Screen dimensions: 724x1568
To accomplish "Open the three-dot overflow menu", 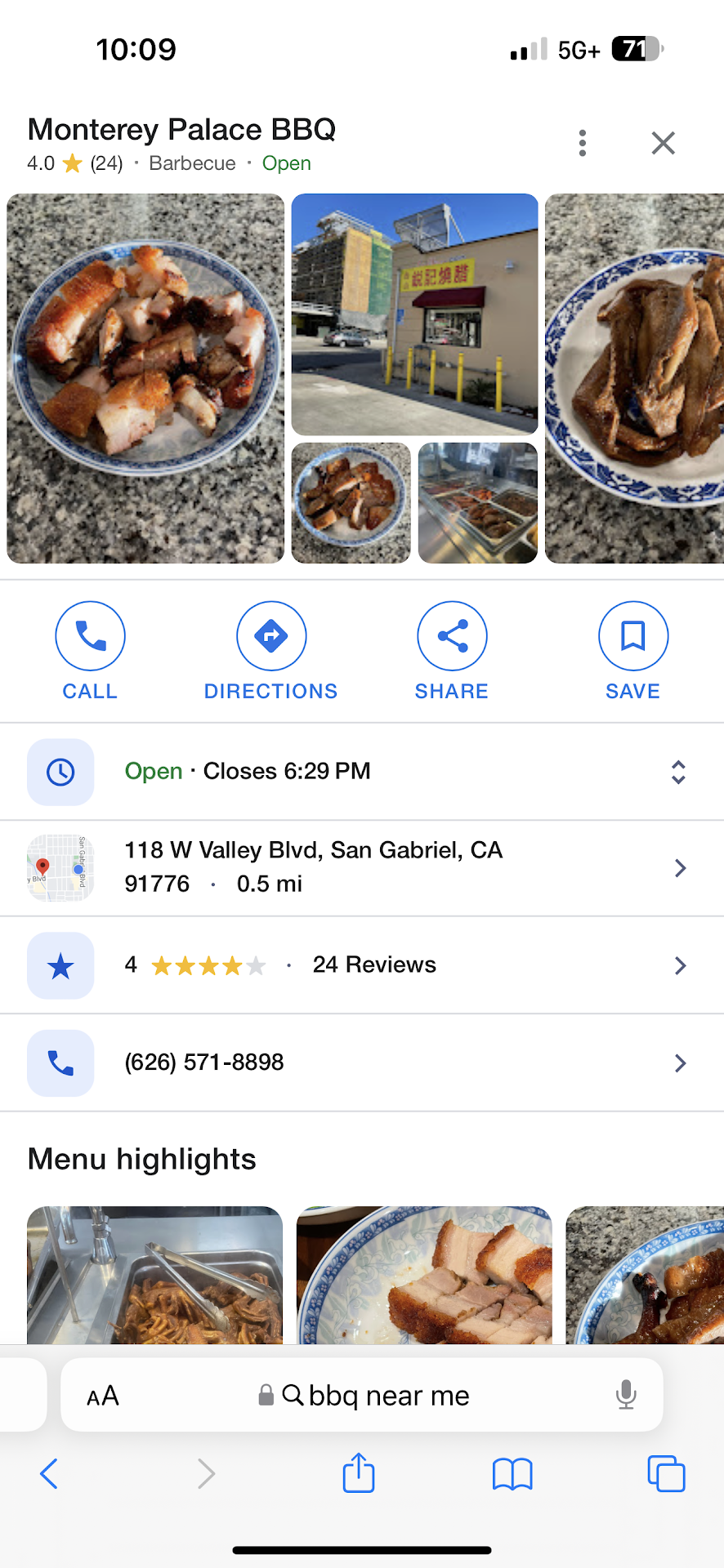I will point(582,143).
